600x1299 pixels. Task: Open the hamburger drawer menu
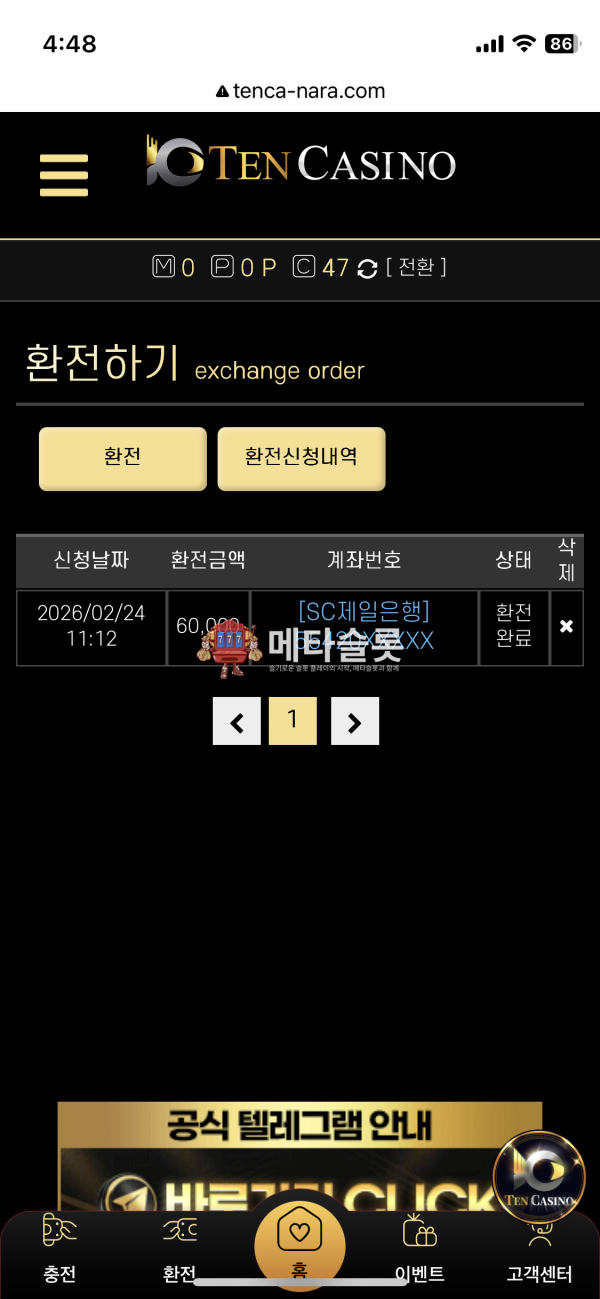(x=64, y=175)
